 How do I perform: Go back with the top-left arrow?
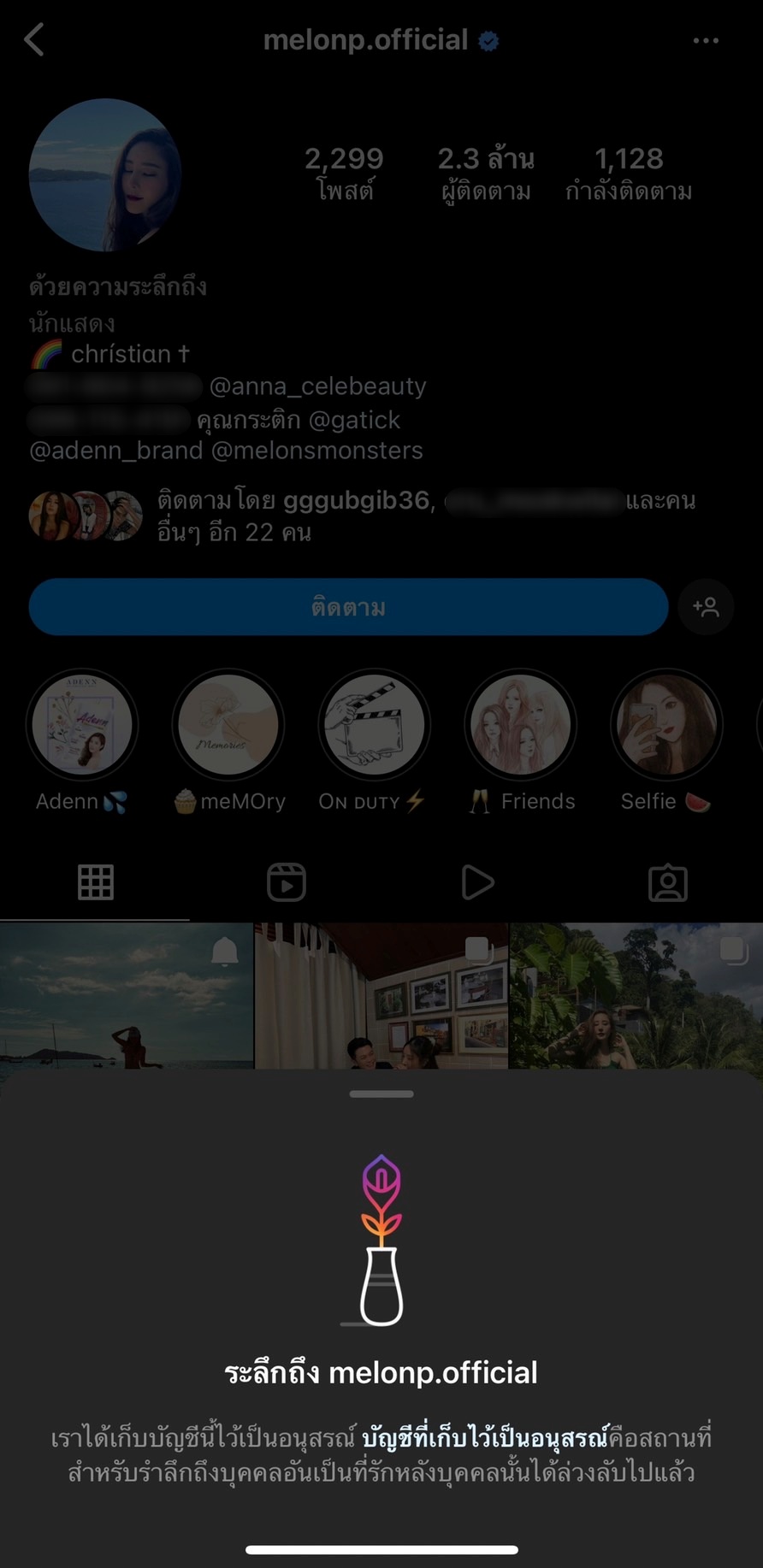pyautogui.click(x=34, y=39)
